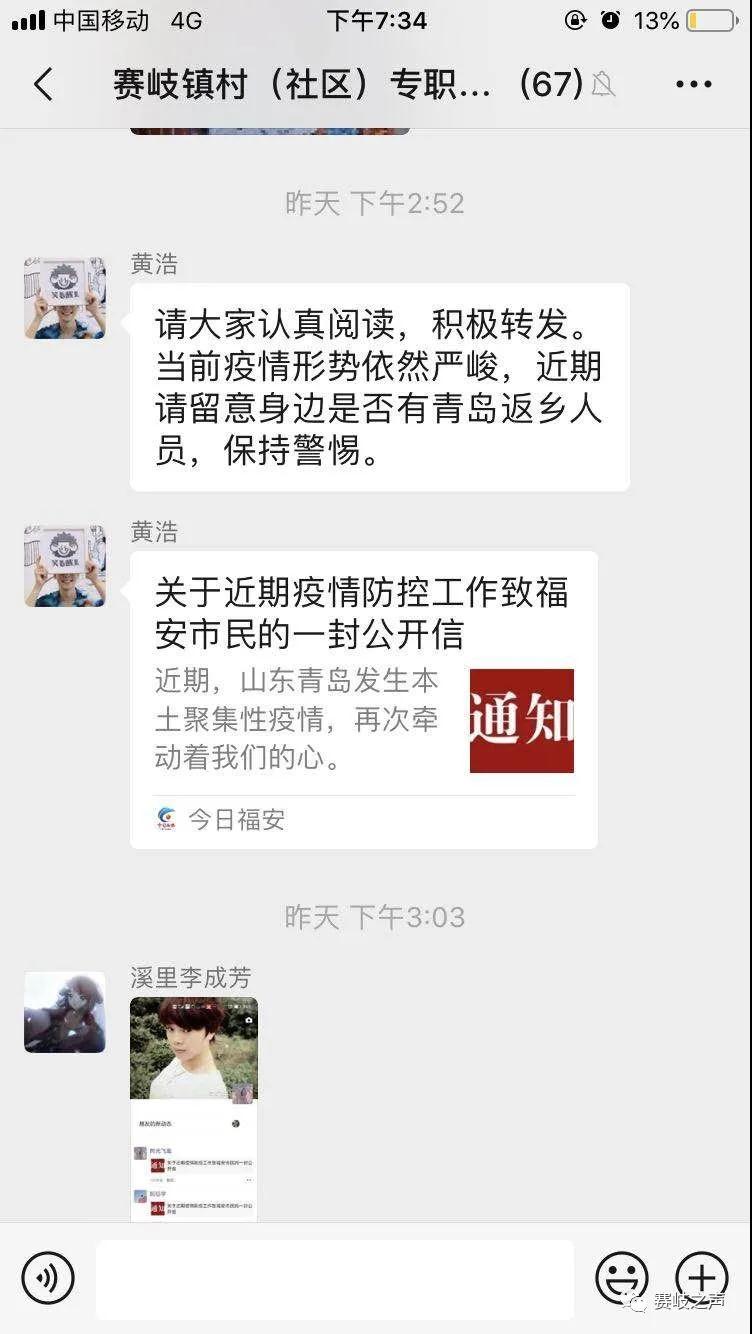This screenshot has height=1334, width=752.
Task: Open 溪里李成芳's profile avatar
Action: [65, 1012]
